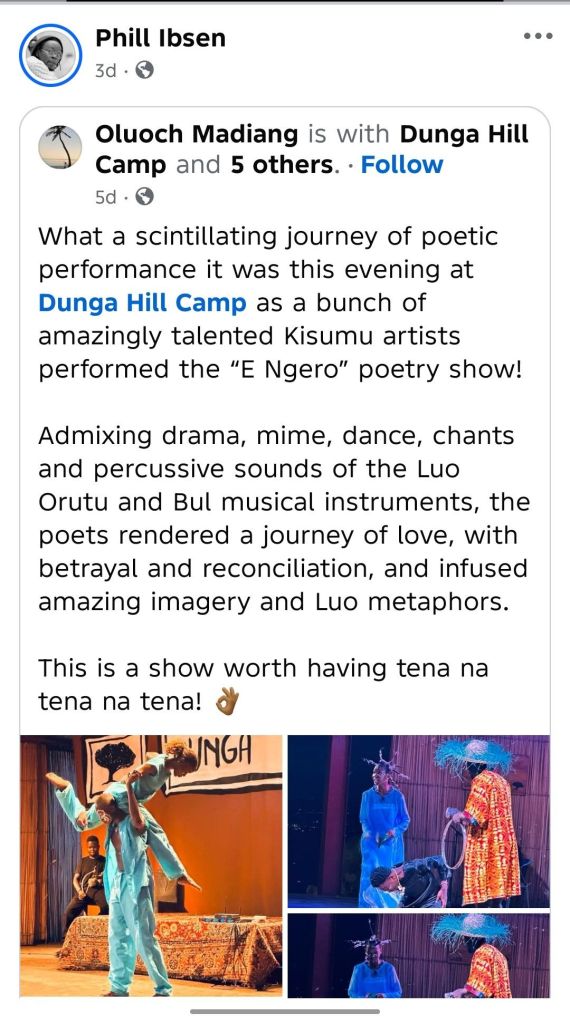Open the bottom partially visible stage photo
Viewport: 570px width, 1023px height.
point(419,955)
